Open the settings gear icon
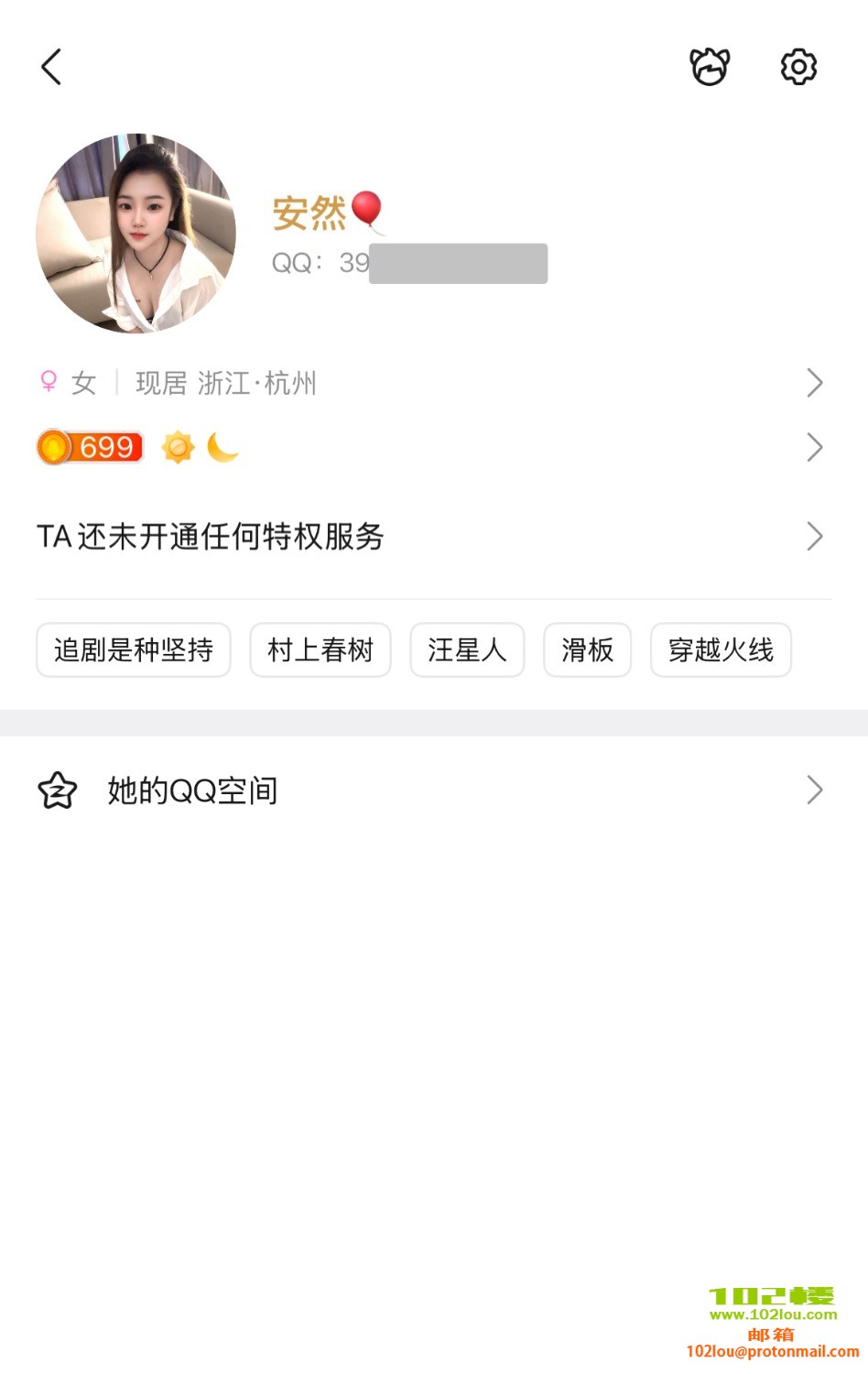The height and width of the screenshot is (1374, 868). pos(798,67)
